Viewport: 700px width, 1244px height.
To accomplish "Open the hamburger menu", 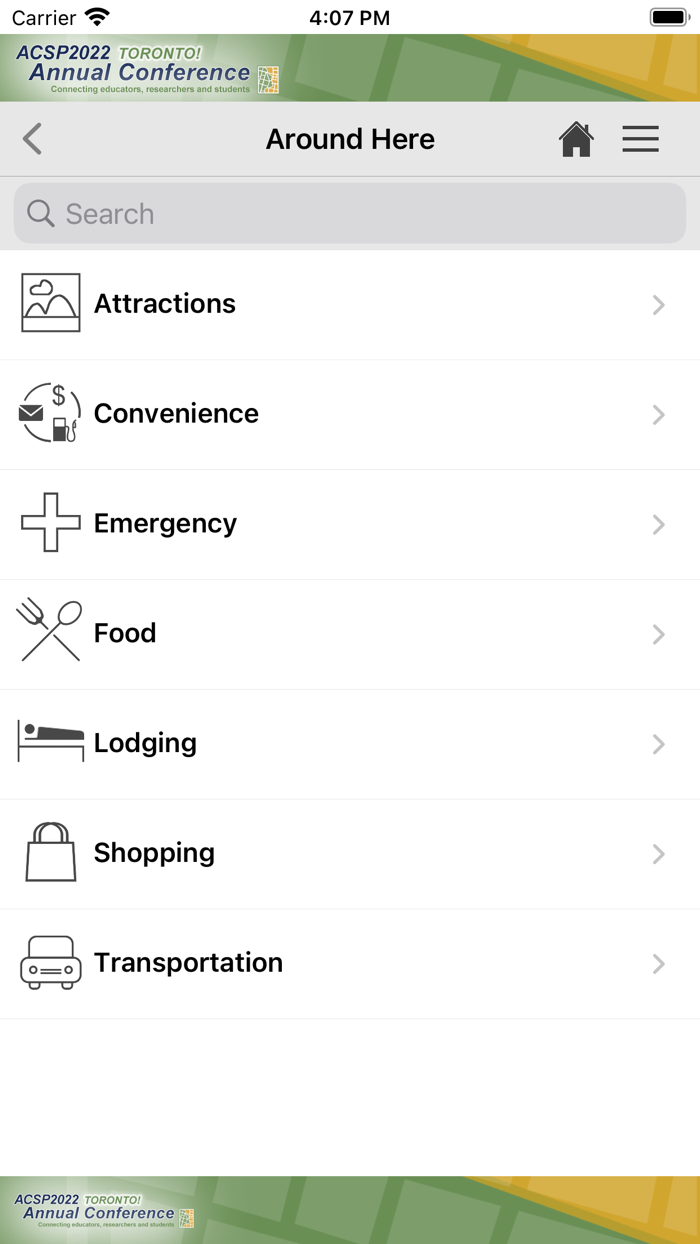I will pos(640,139).
